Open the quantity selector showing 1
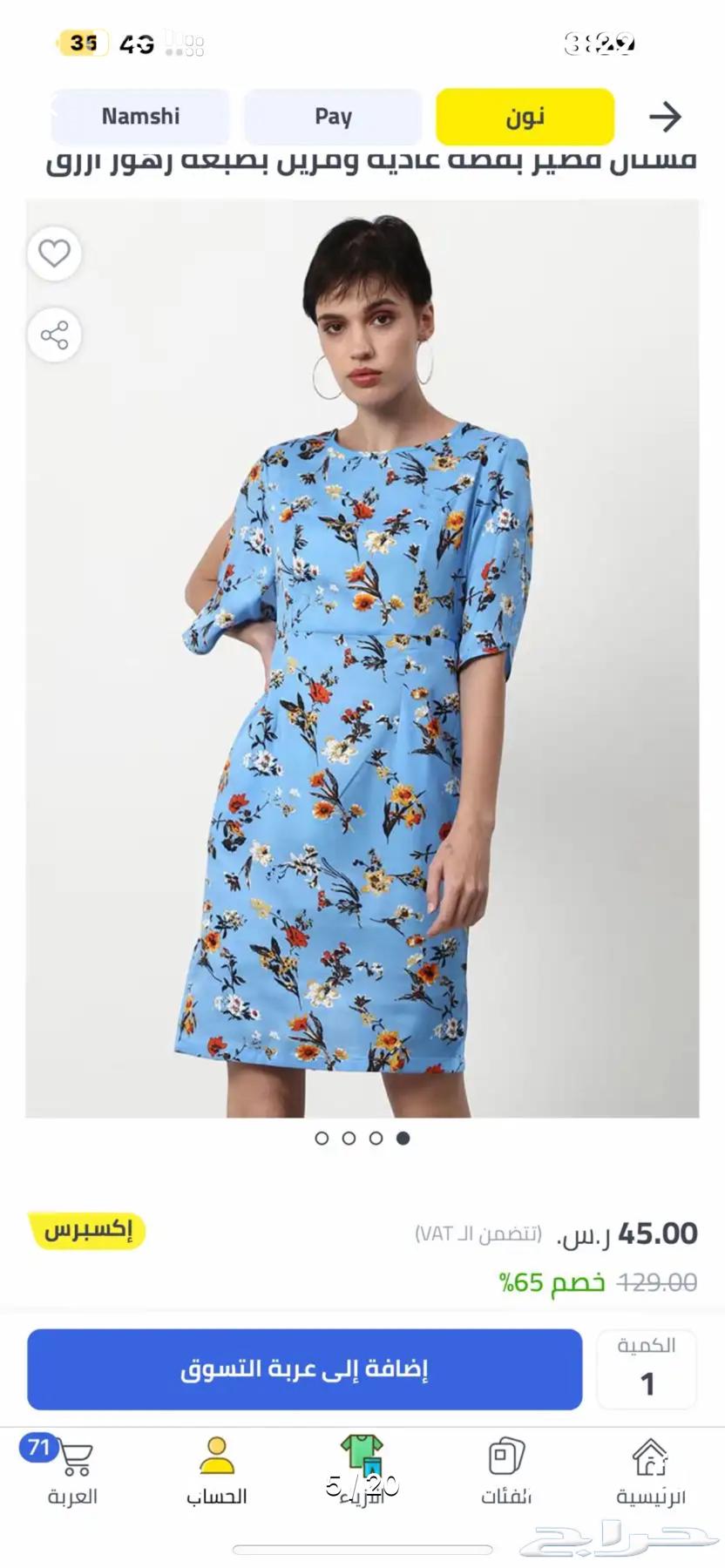The height and width of the screenshot is (1568, 725). tap(647, 1369)
